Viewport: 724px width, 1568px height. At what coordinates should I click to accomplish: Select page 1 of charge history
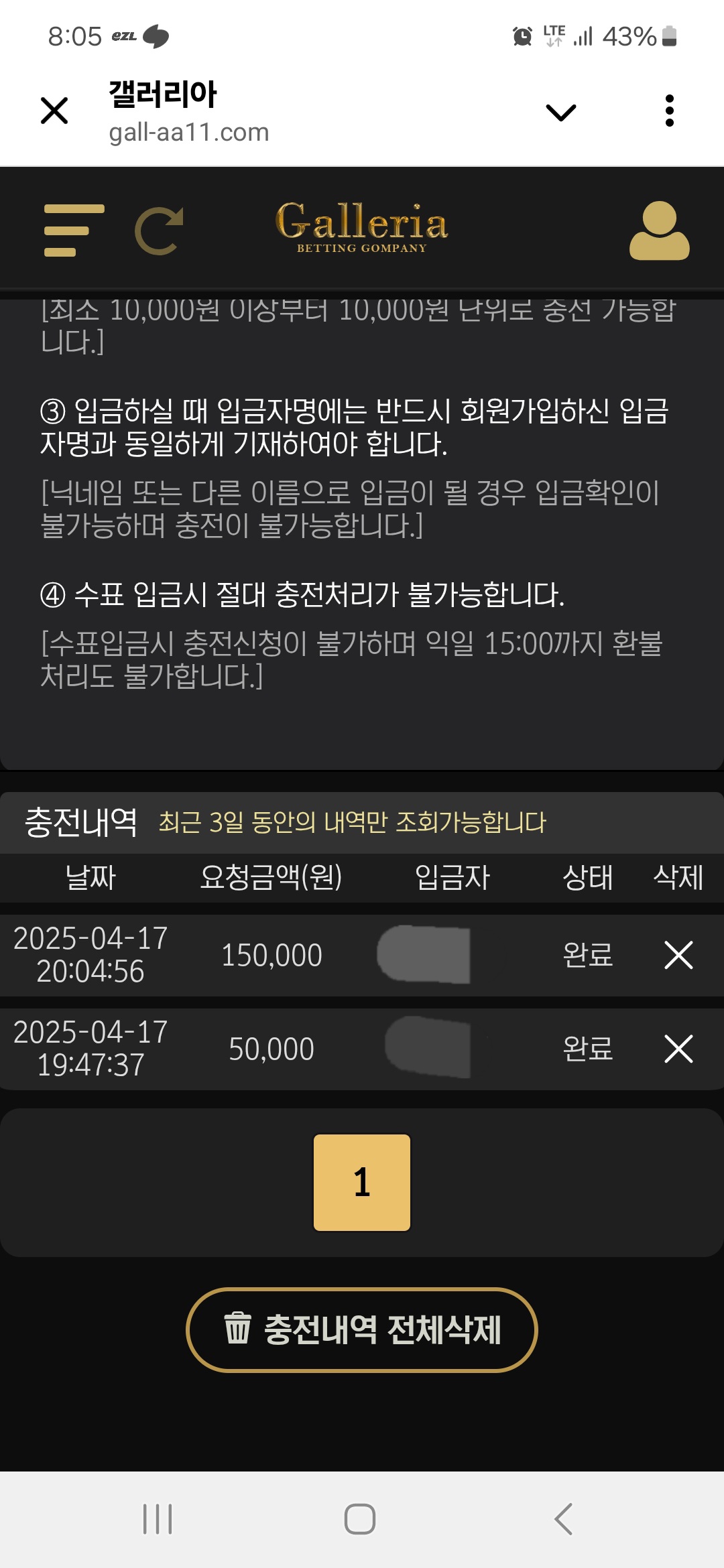[362, 1183]
